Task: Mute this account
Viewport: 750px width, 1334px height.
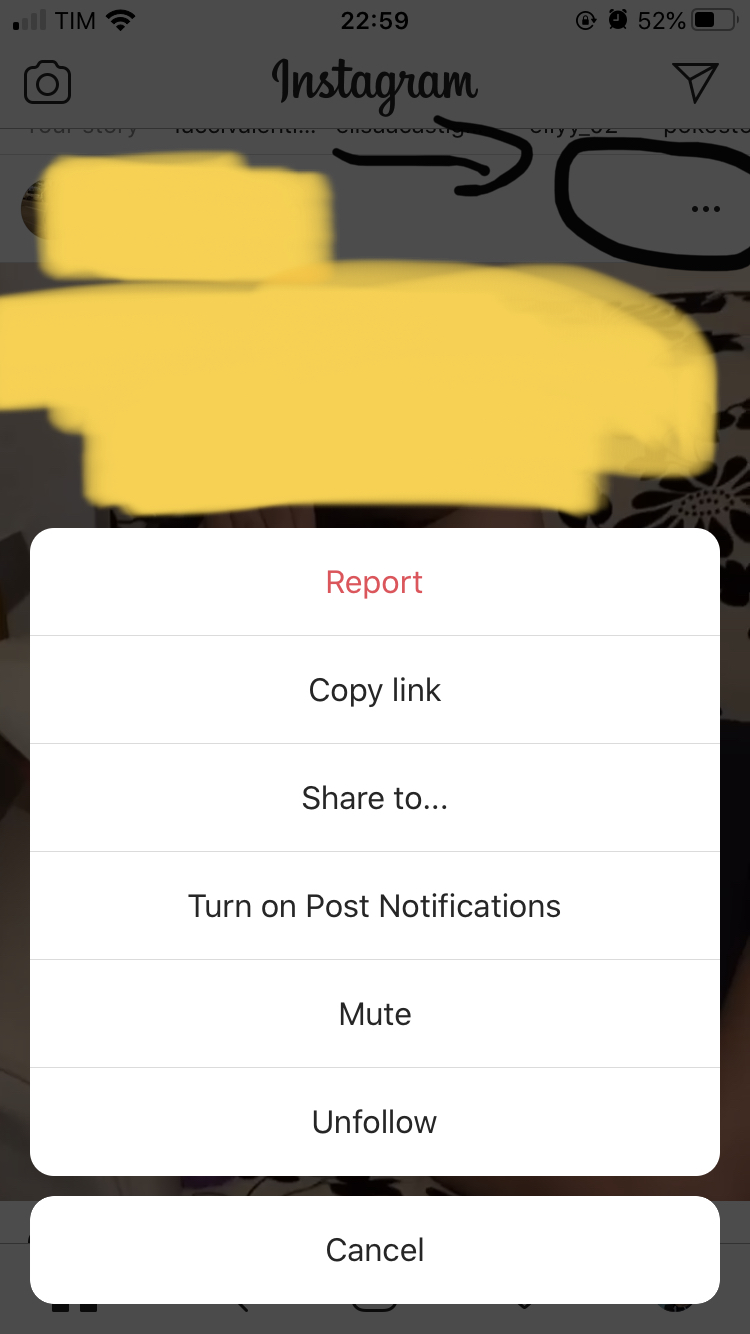Action: click(375, 1014)
